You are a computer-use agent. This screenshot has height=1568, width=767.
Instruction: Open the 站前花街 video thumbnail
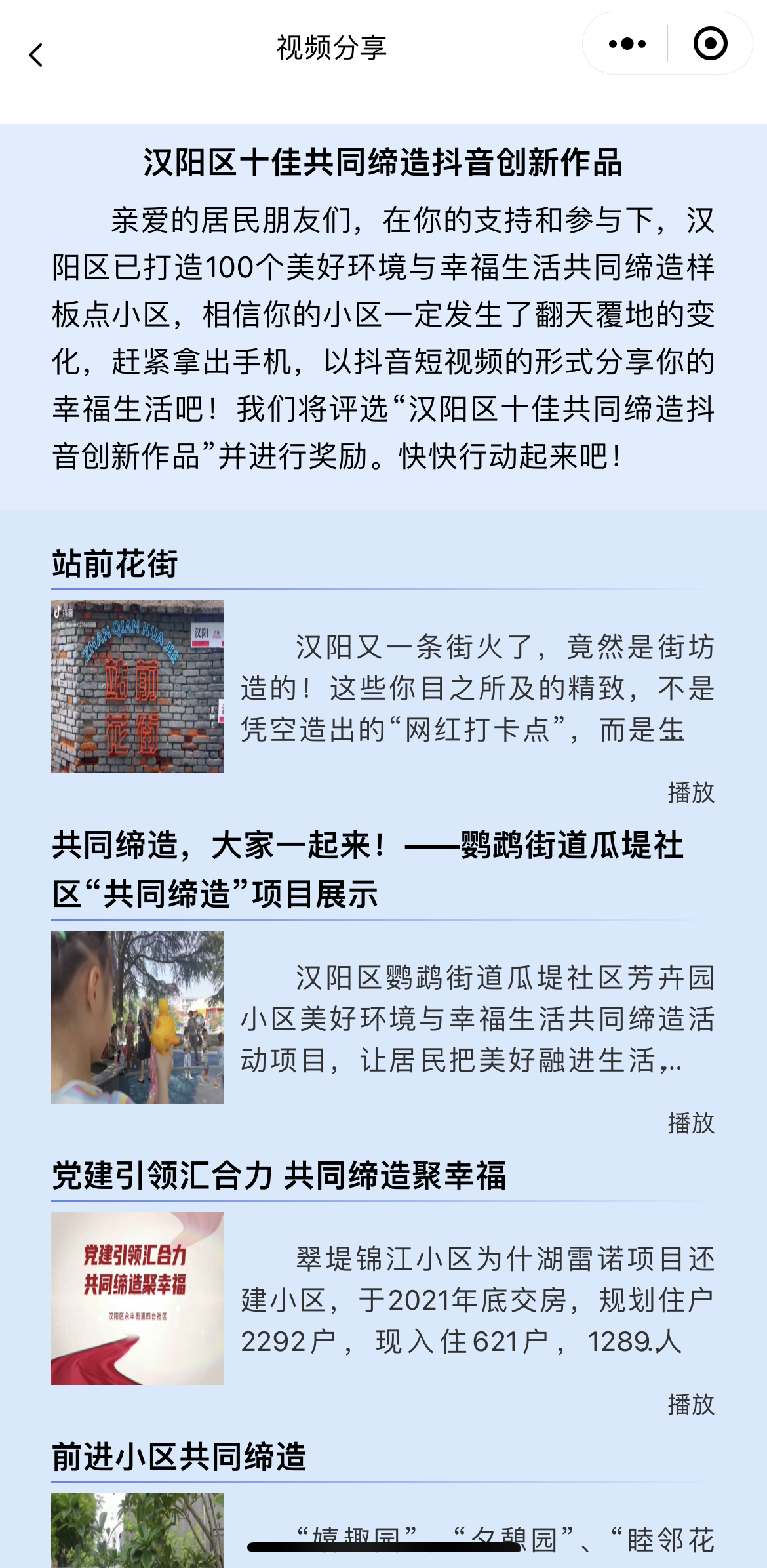click(x=138, y=687)
